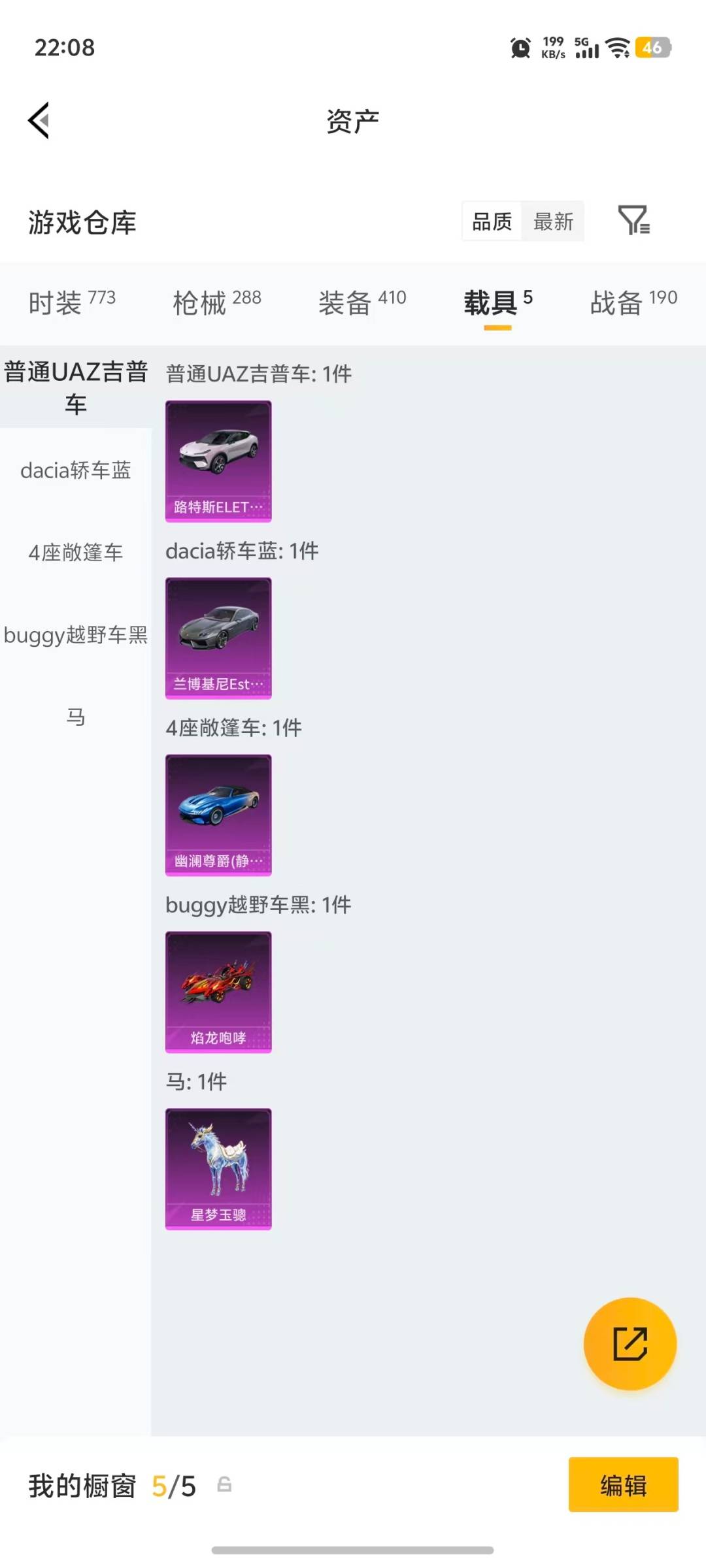The image size is (706, 1568).
Task: Sort items by 最新
Action: pos(553,222)
